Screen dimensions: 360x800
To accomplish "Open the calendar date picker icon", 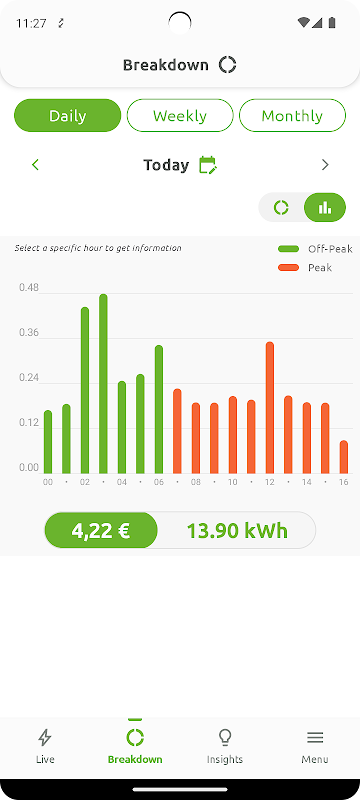I will click(x=208, y=165).
